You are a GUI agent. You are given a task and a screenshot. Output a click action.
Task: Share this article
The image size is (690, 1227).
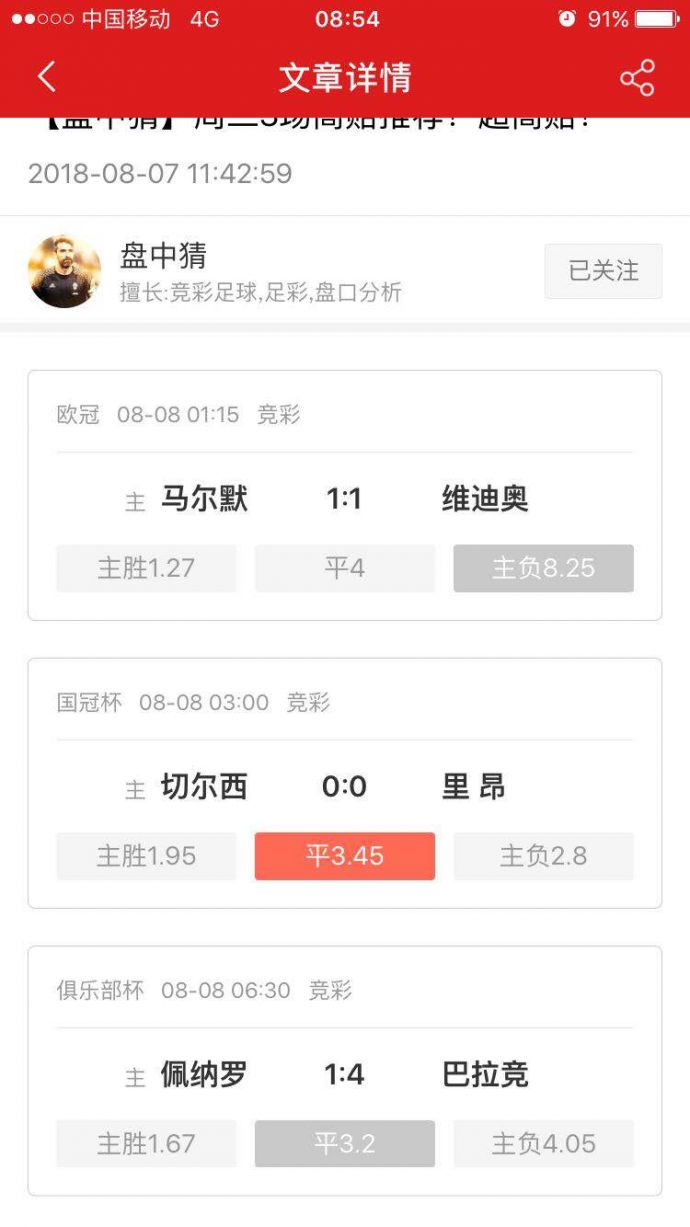coord(636,78)
